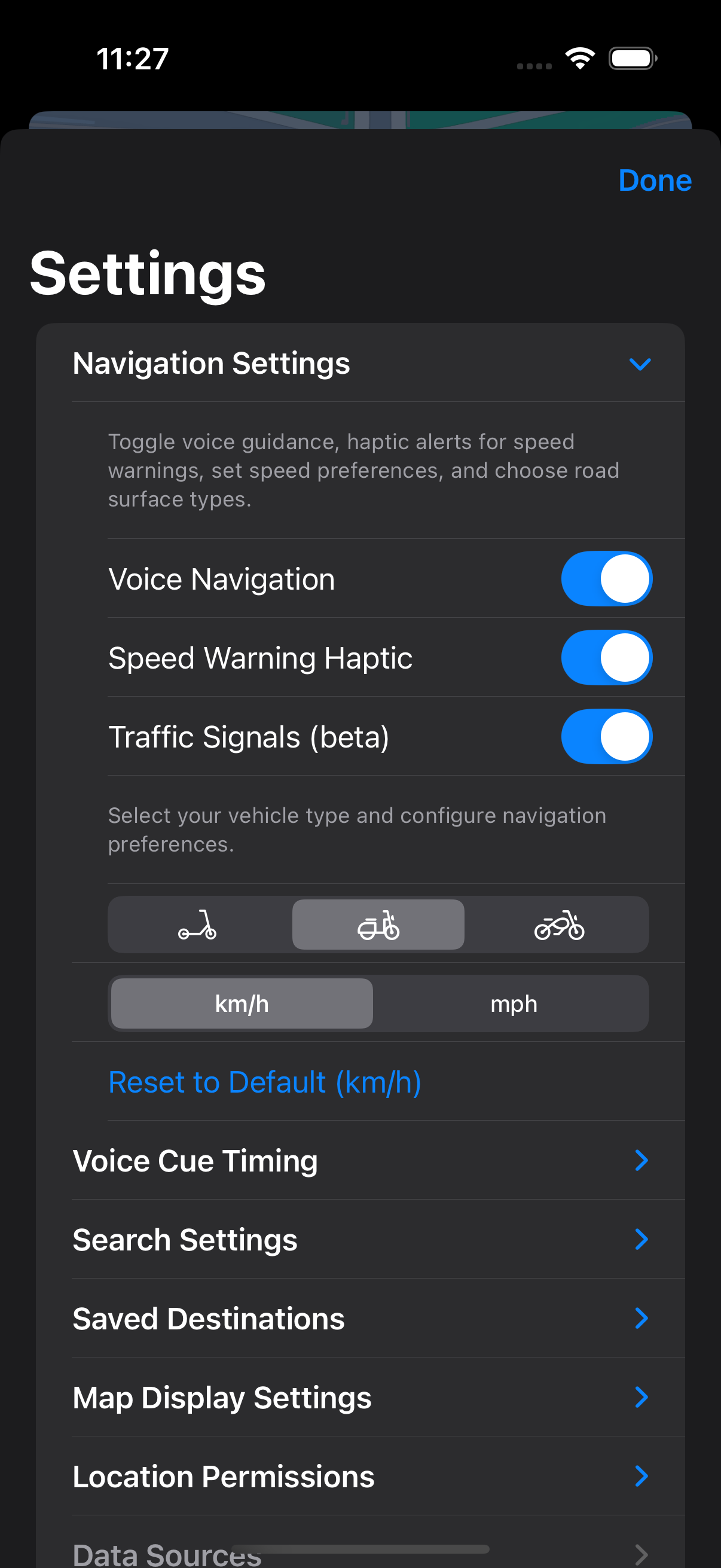Open Map Display Settings

coord(360,1398)
